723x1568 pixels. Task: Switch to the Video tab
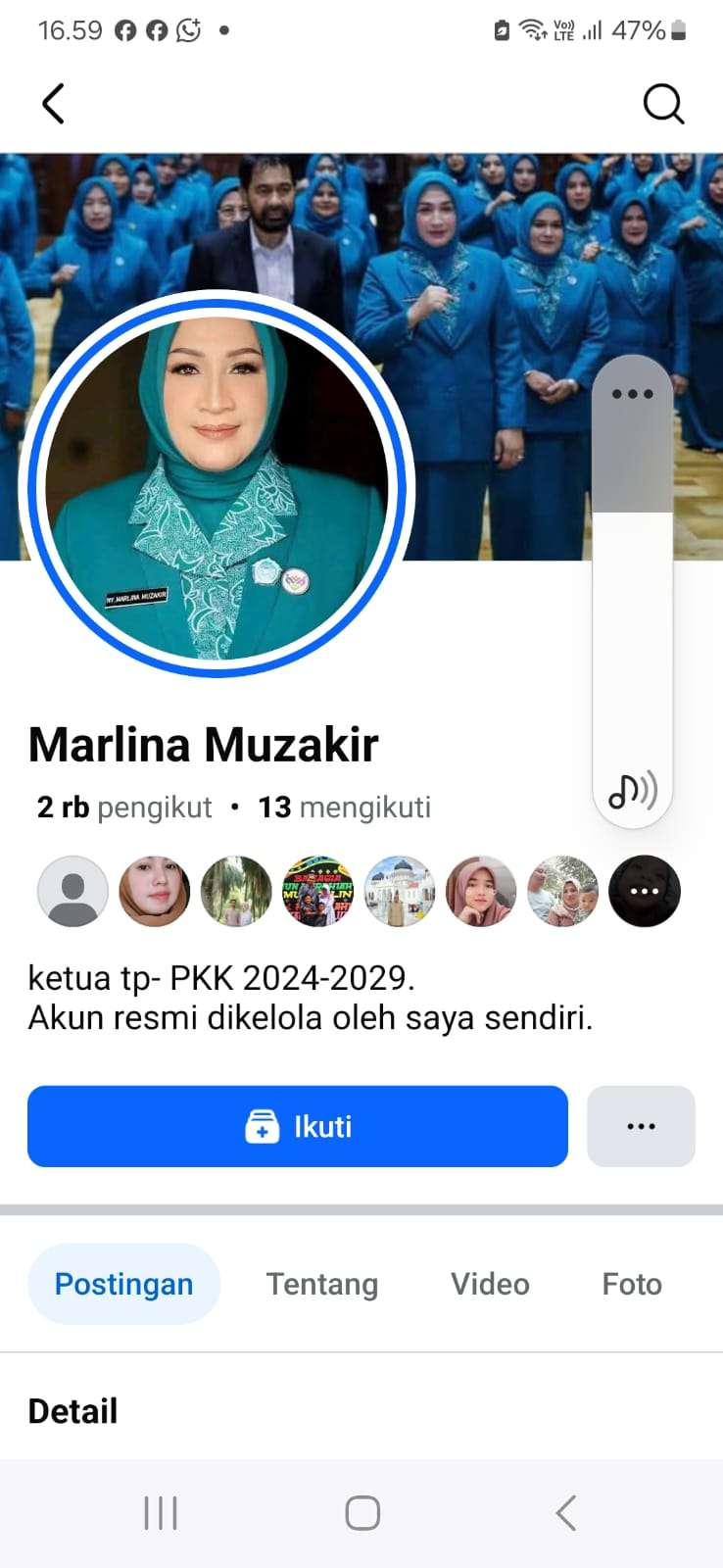pos(490,1284)
